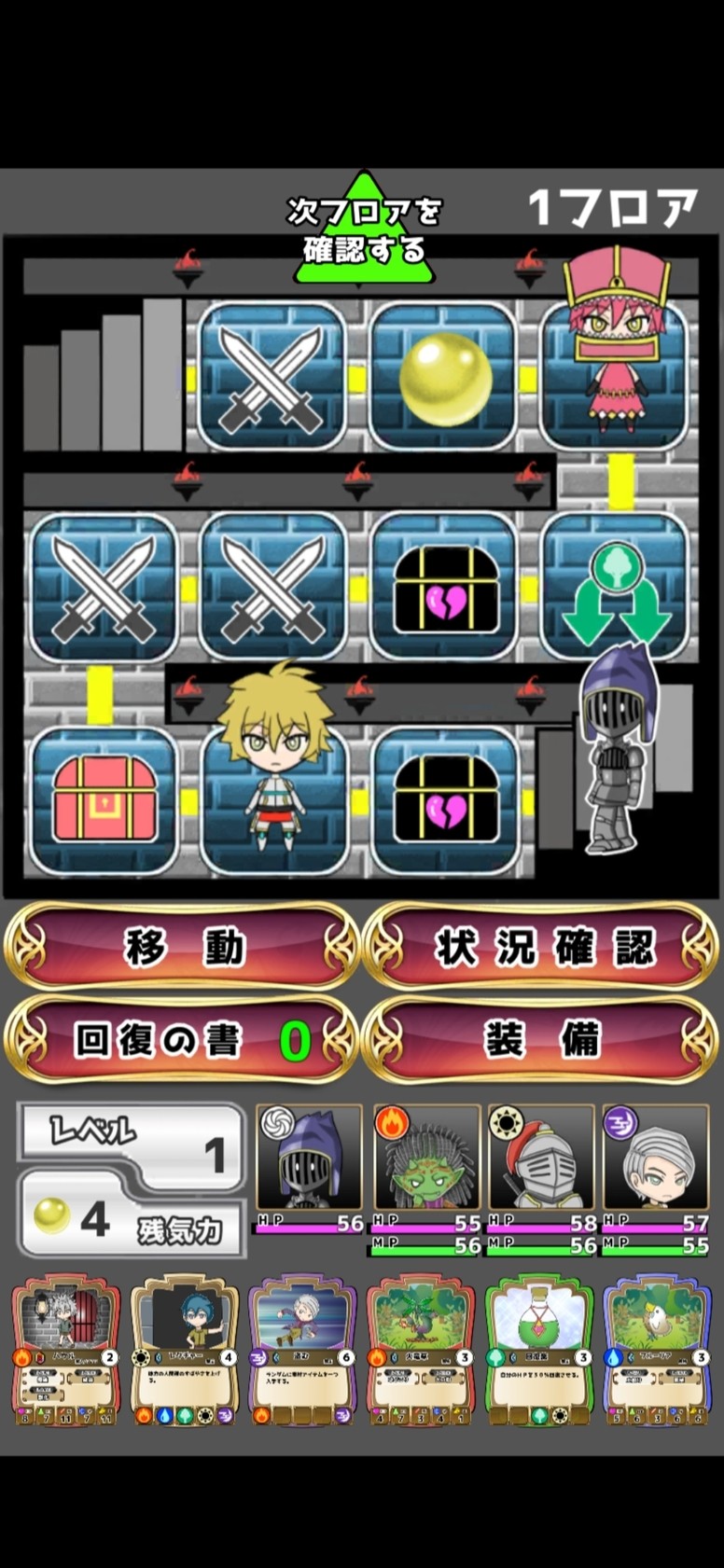Use the 回復の書 recovery book

(183, 1039)
